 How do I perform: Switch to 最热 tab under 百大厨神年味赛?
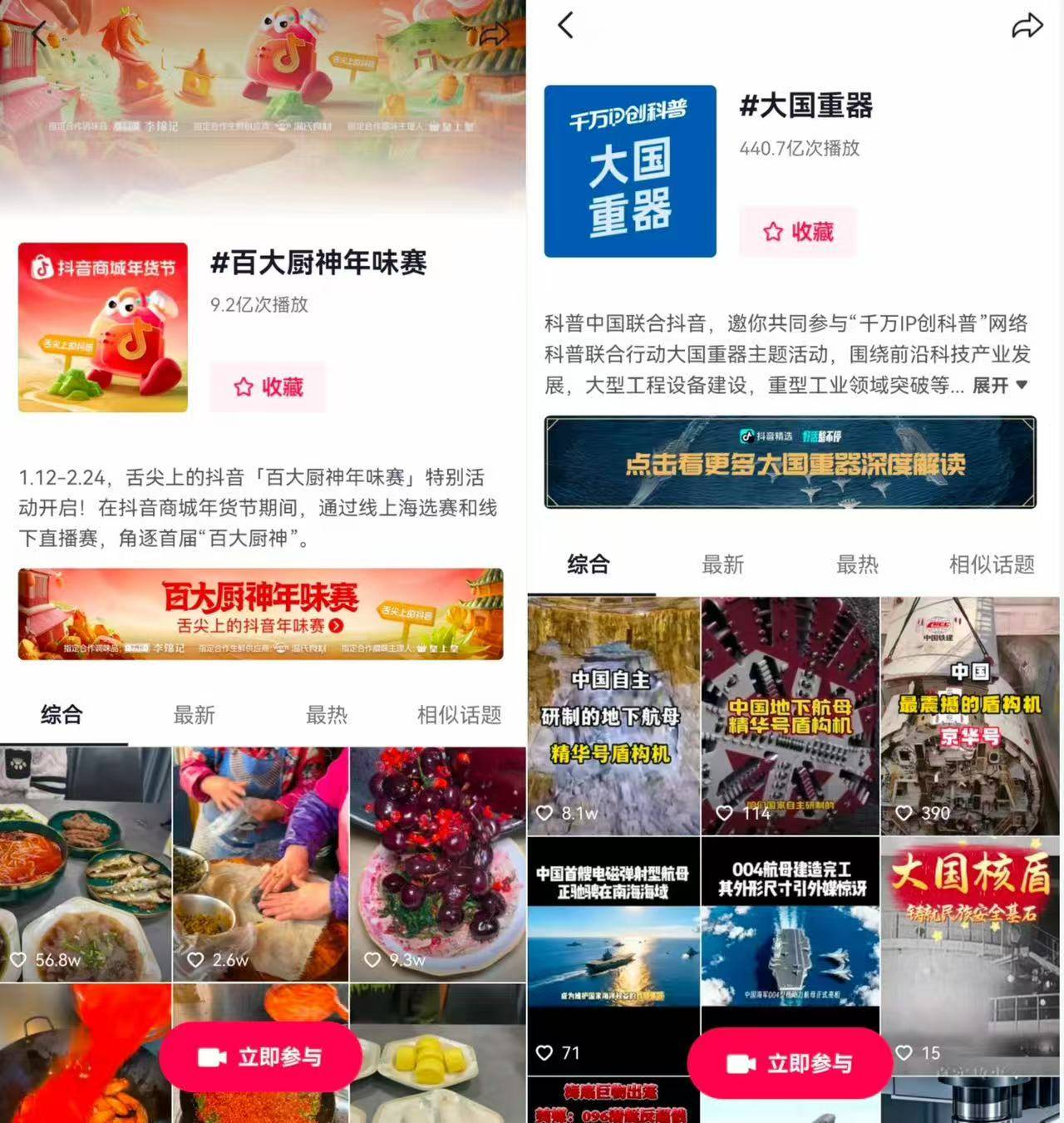point(327,715)
